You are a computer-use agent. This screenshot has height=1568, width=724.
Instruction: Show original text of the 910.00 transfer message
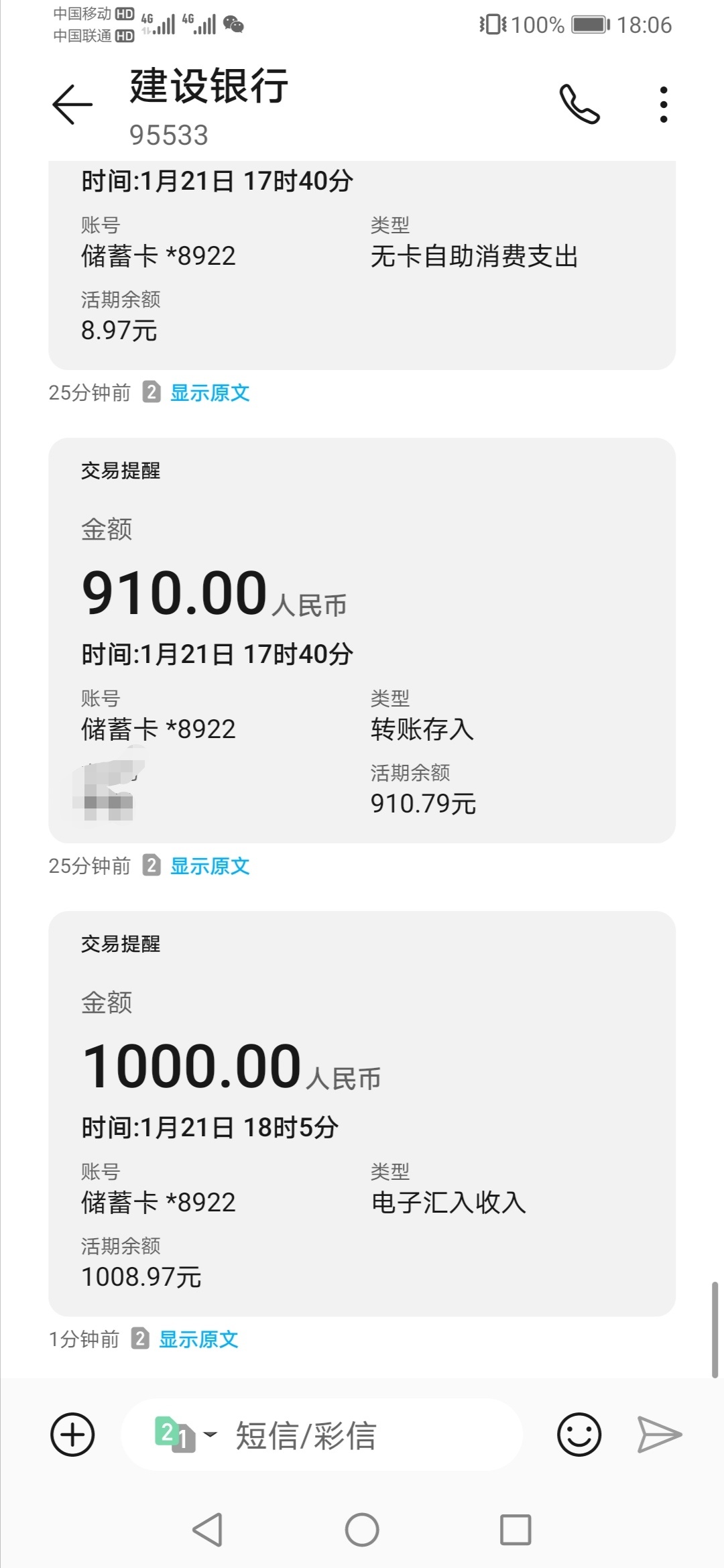point(210,866)
